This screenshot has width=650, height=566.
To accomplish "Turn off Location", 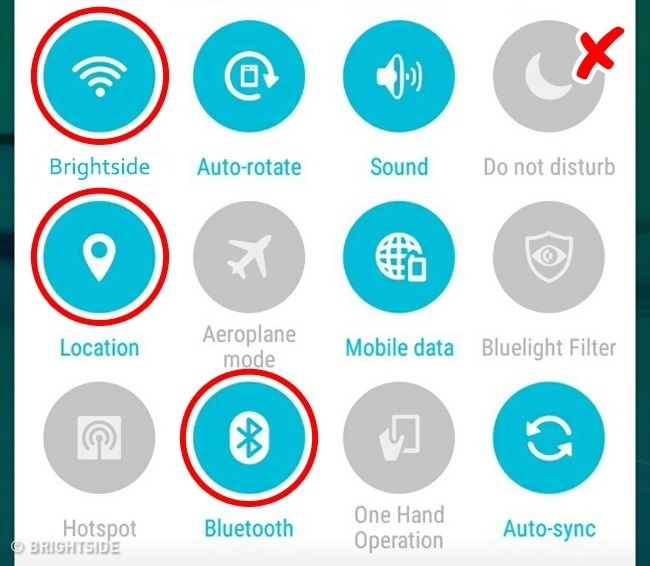I will (x=98, y=257).
